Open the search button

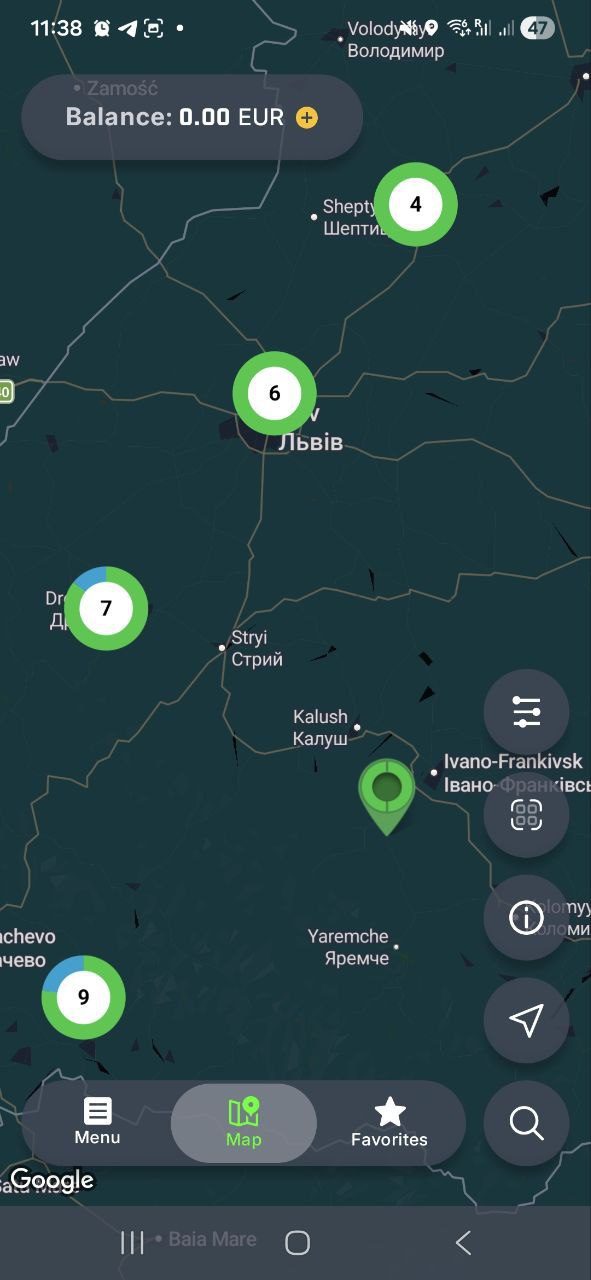(526, 1123)
